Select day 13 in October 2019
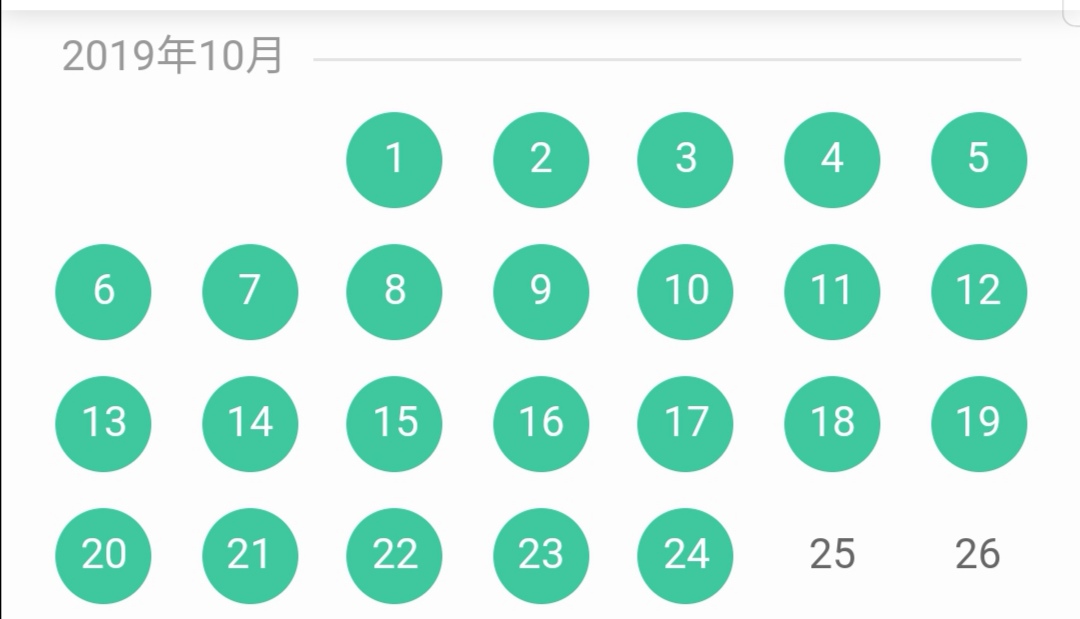 103,424
